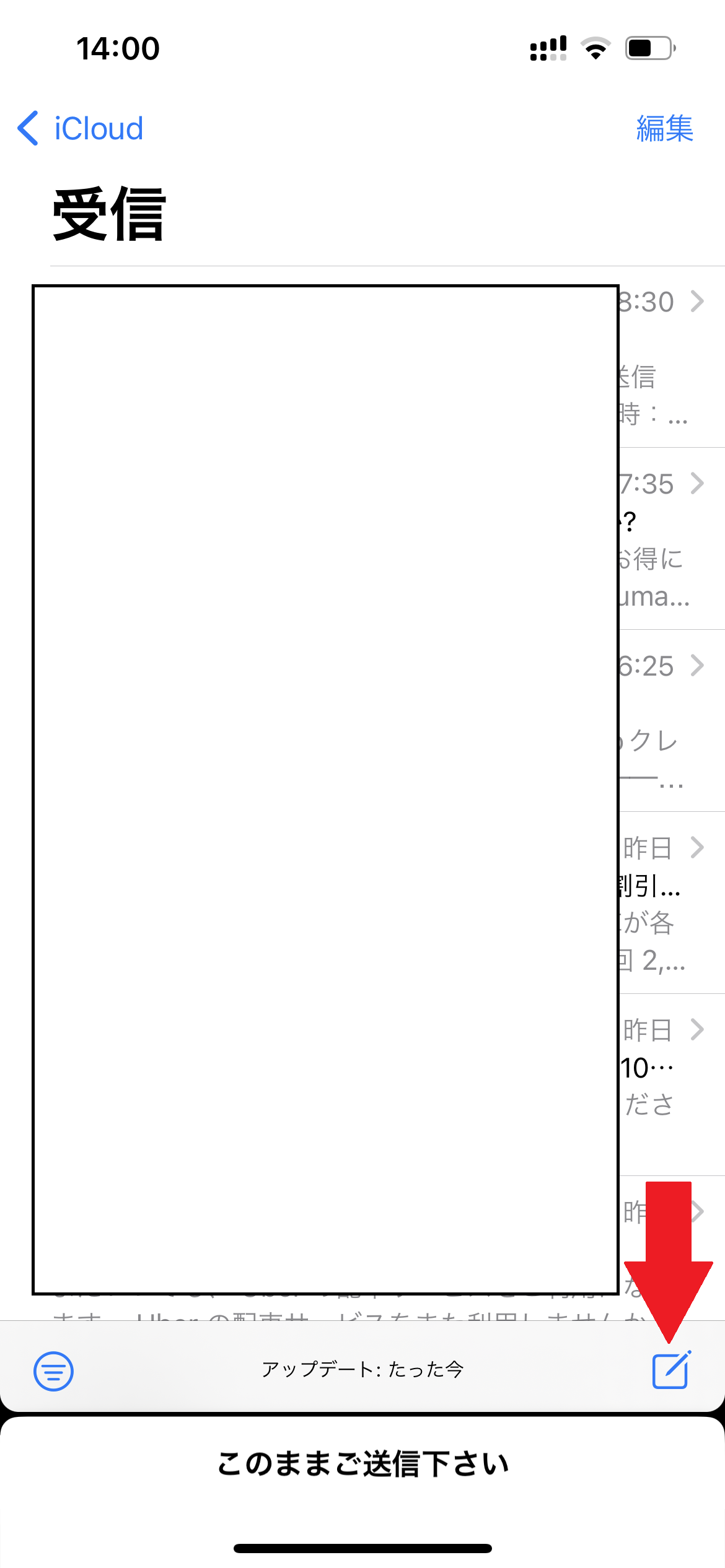Tap the 編集 edit button
The width and height of the screenshot is (725, 1568).
664,129
